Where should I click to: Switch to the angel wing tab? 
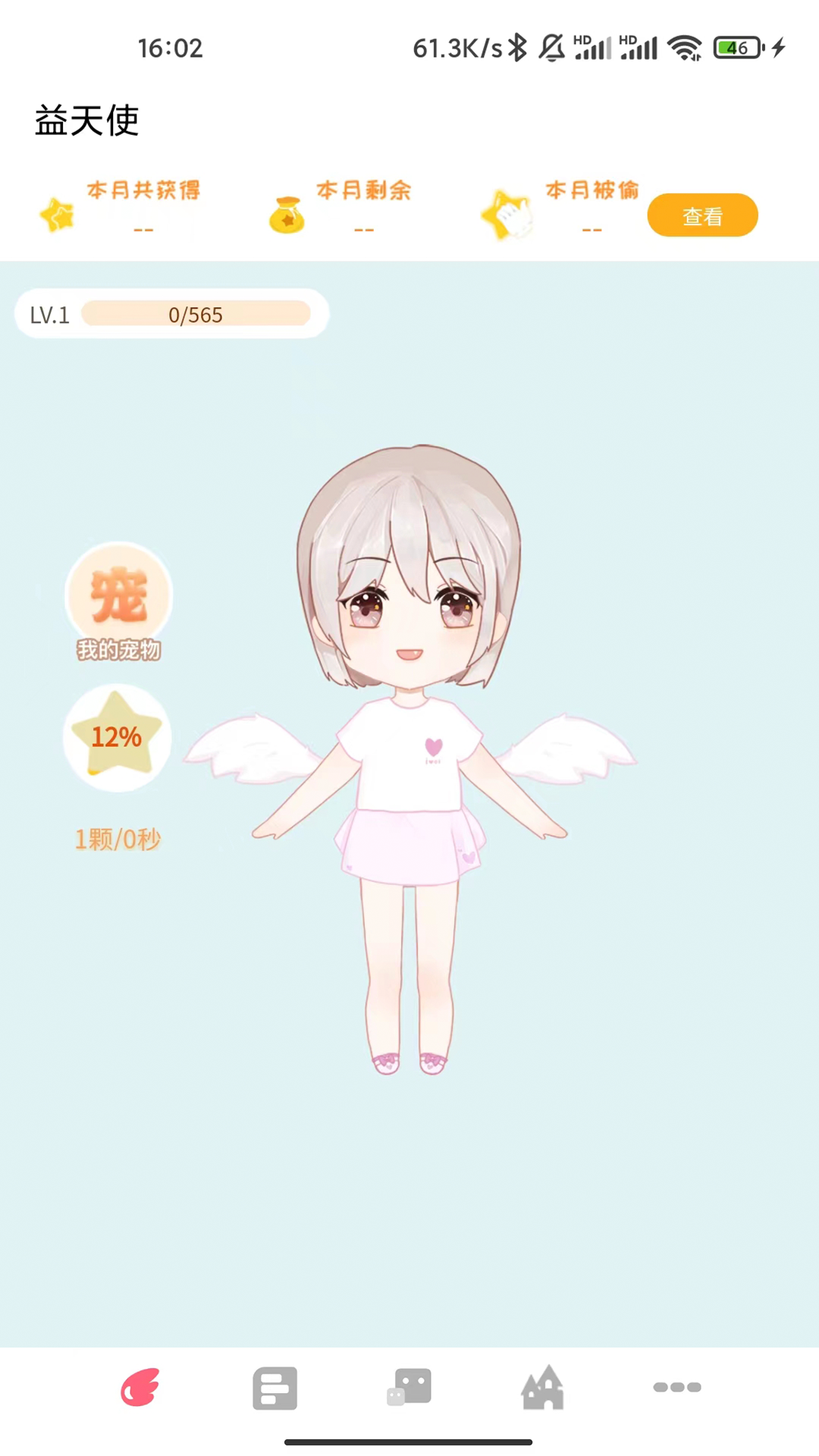[141, 1388]
